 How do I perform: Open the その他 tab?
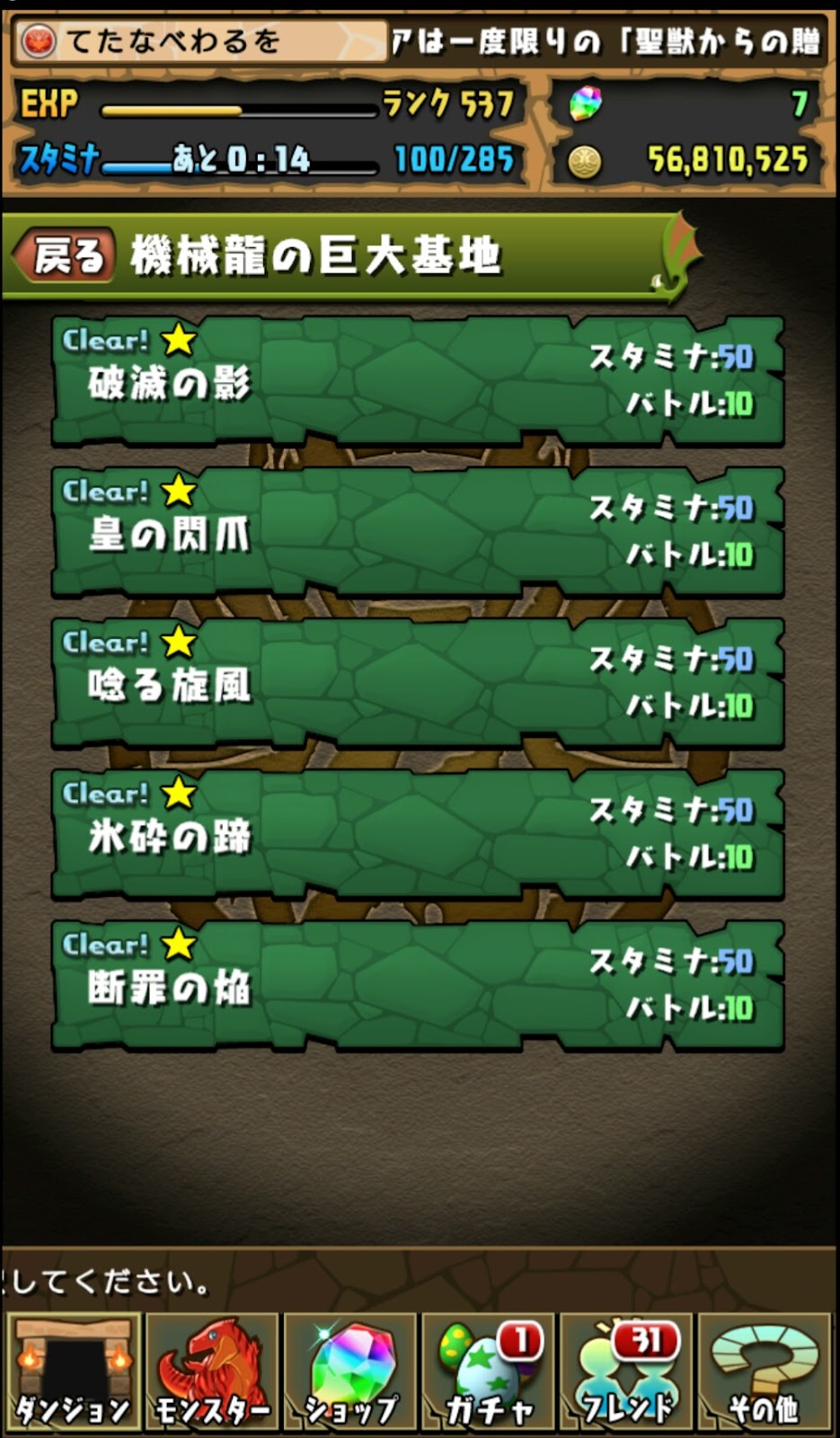765,1371
